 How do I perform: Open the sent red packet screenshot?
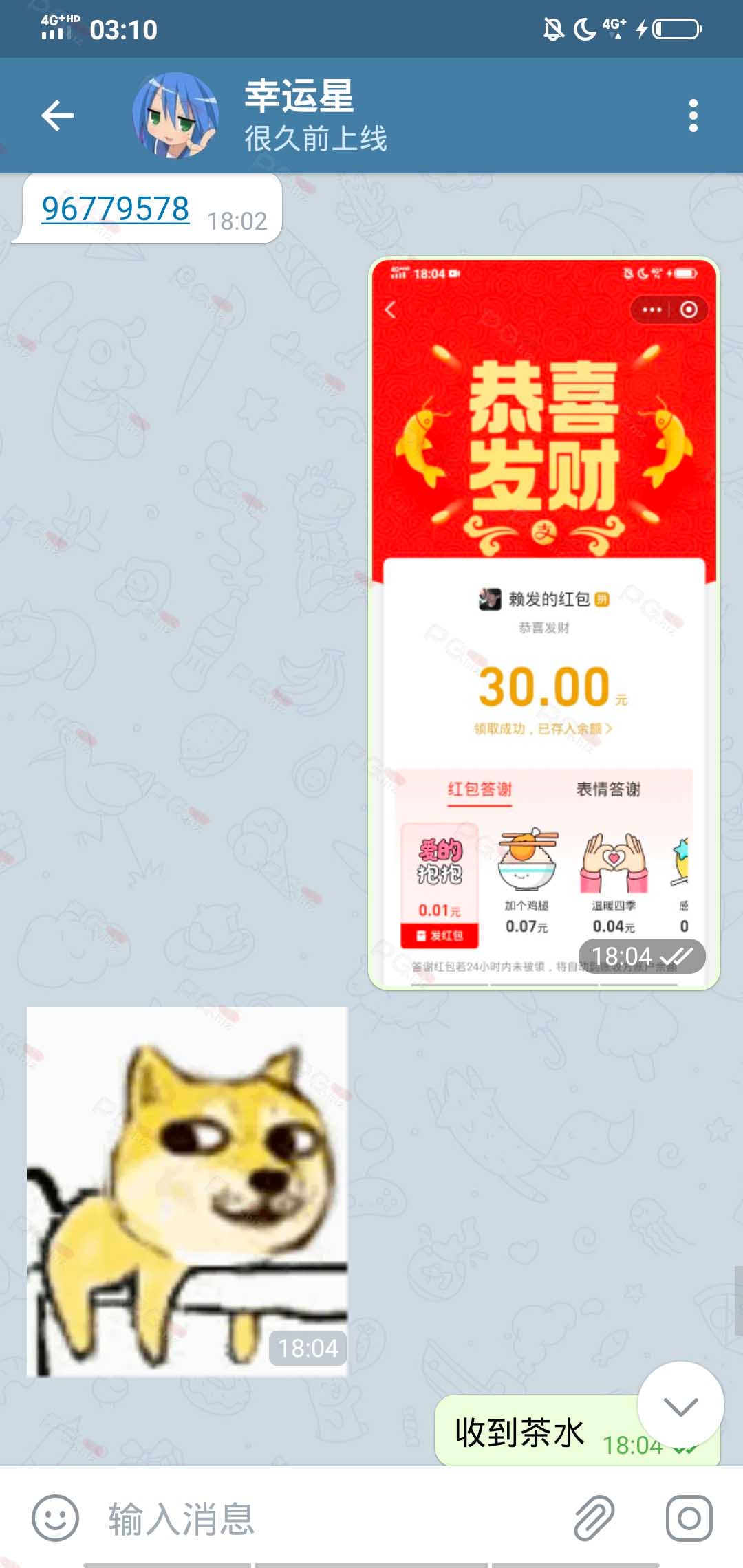click(544, 623)
